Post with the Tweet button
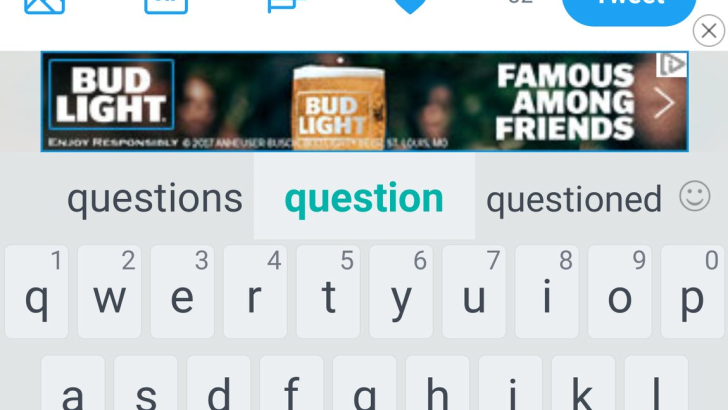Image resolution: width=728 pixels, height=410 pixels. tap(629, 6)
